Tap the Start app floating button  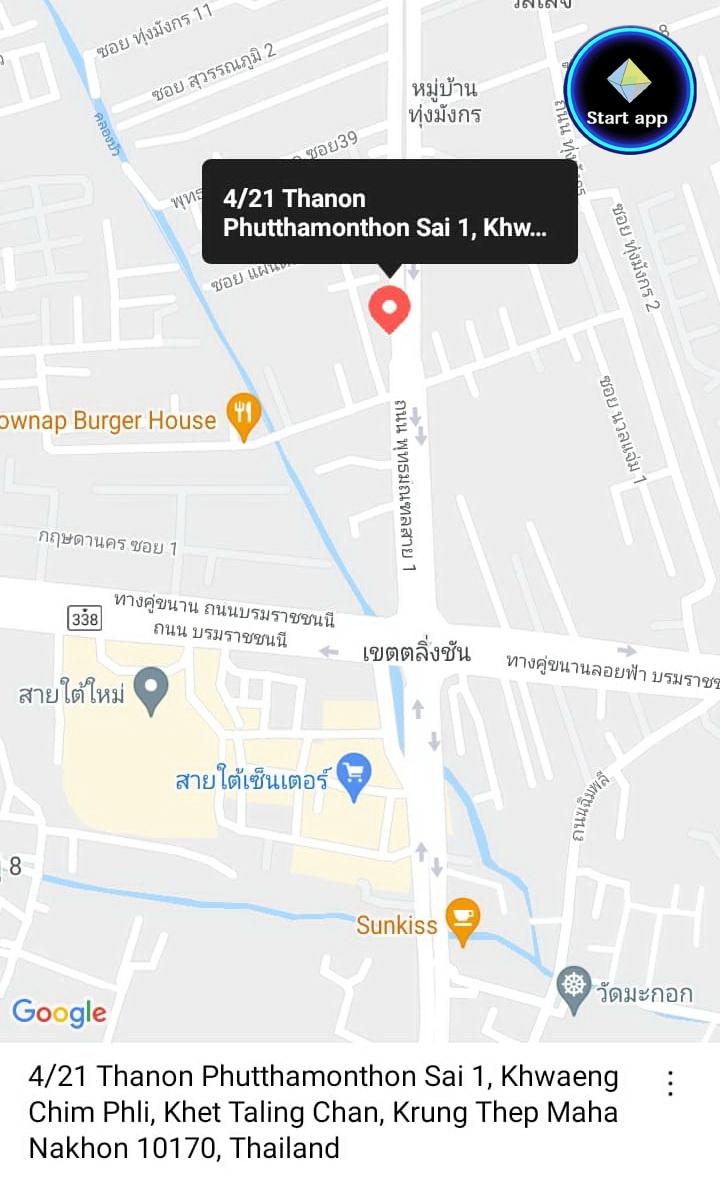pyautogui.click(x=629, y=90)
